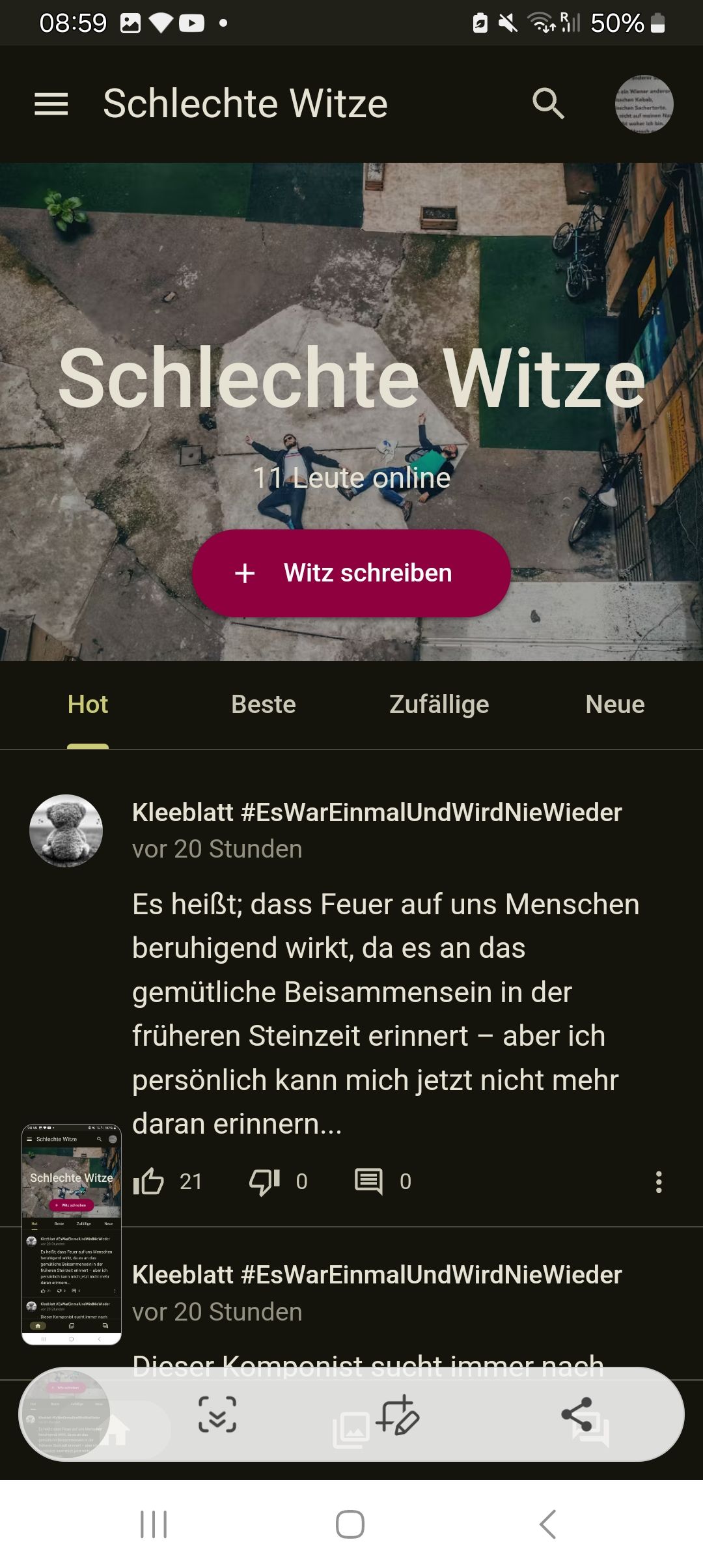This screenshot has width=703, height=1568.
Task: Open the screenshot preview thumbnail
Action: 72,1234
